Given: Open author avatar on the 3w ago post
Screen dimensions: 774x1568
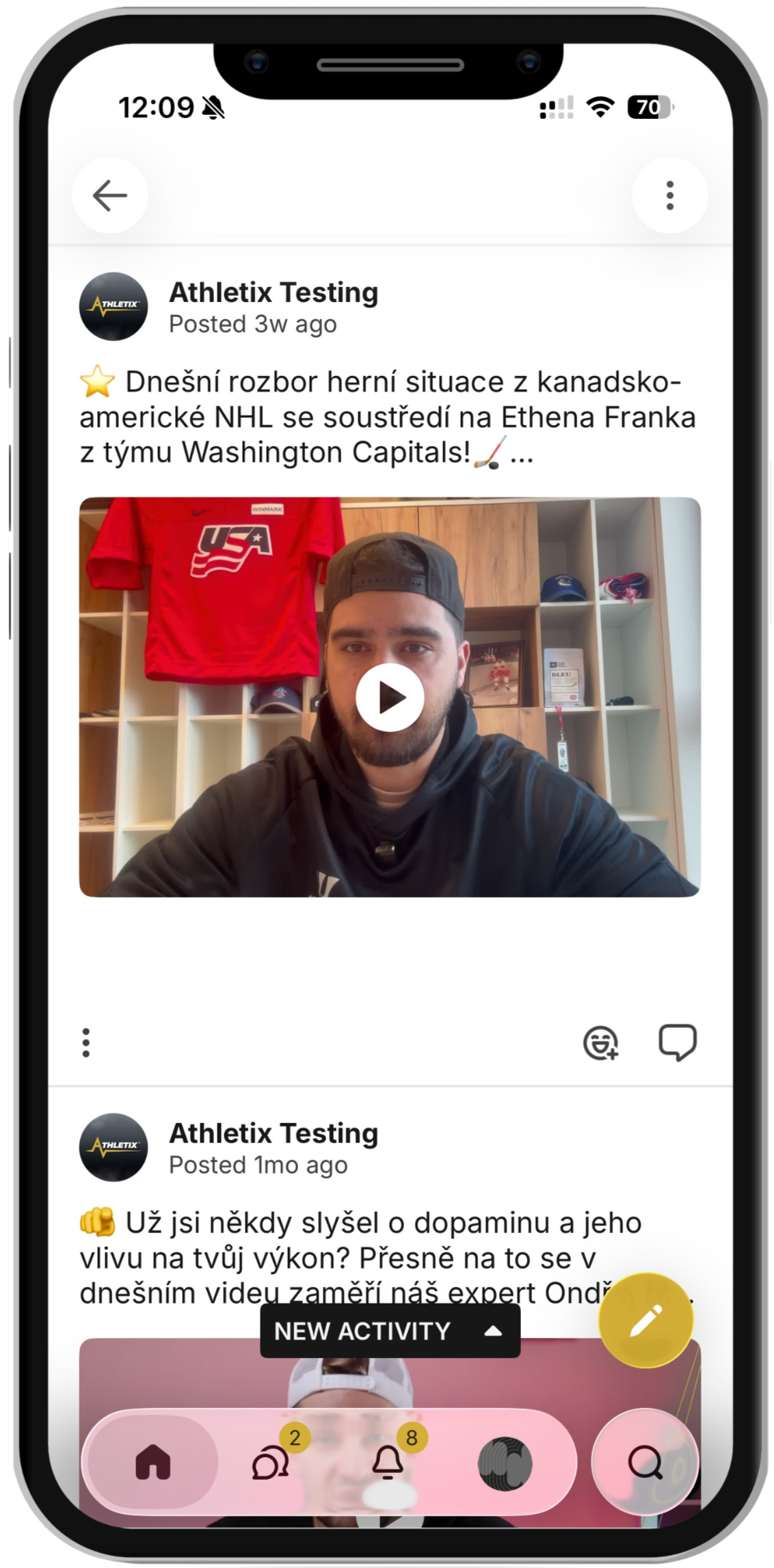Looking at the screenshot, I should [114, 306].
